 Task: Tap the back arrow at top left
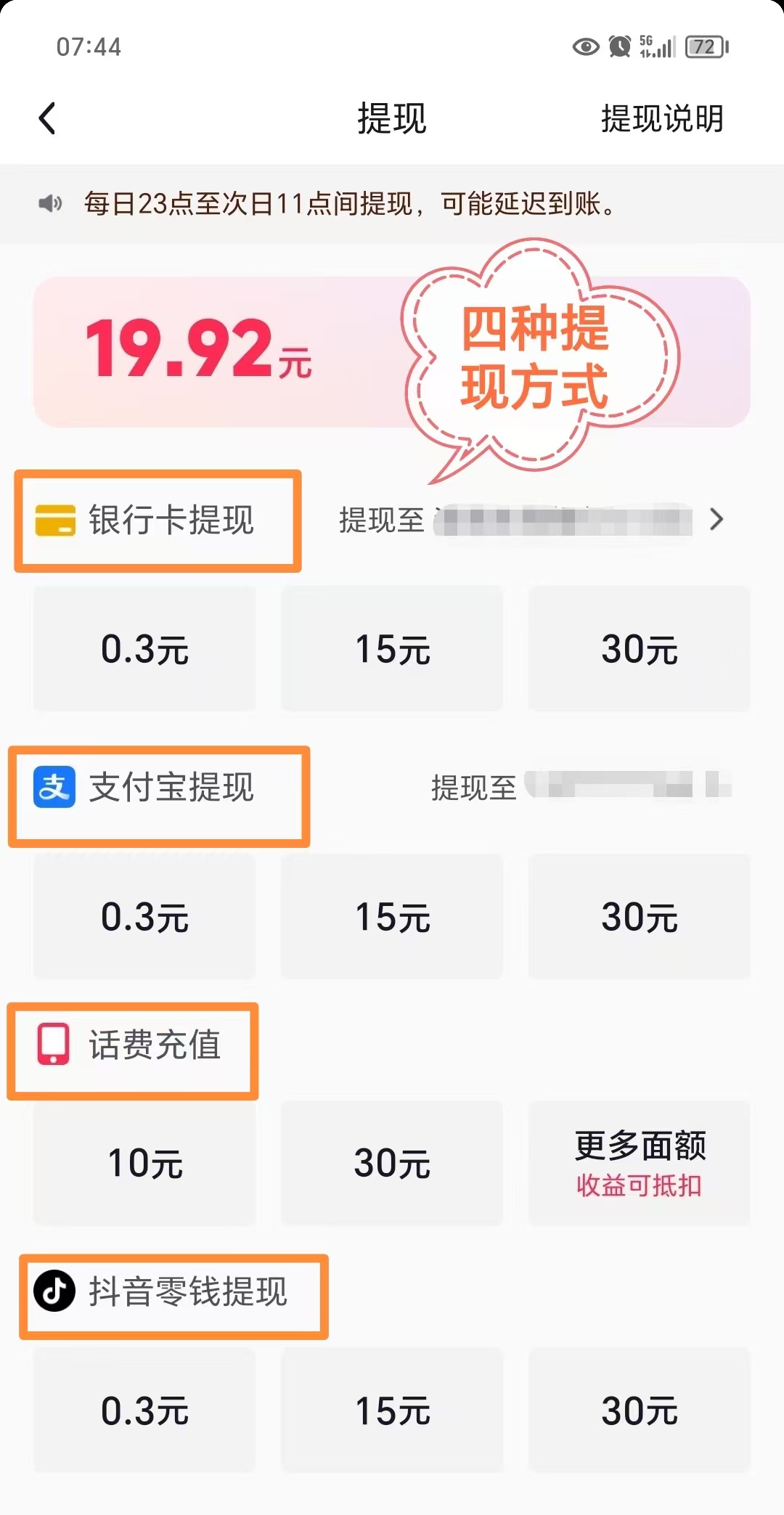click(x=48, y=118)
